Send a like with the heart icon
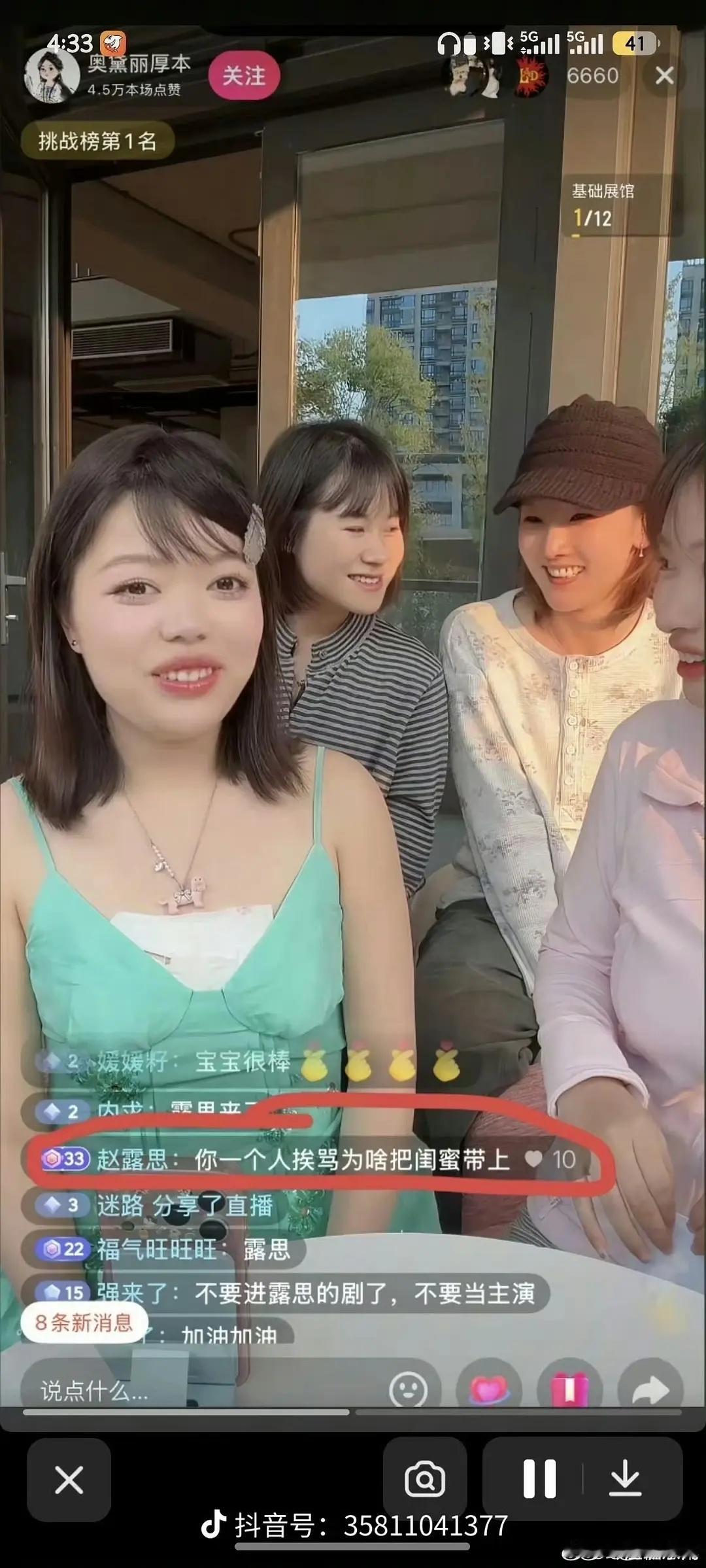Image resolution: width=706 pixels, height=1568 pixels. (489, 1389)
